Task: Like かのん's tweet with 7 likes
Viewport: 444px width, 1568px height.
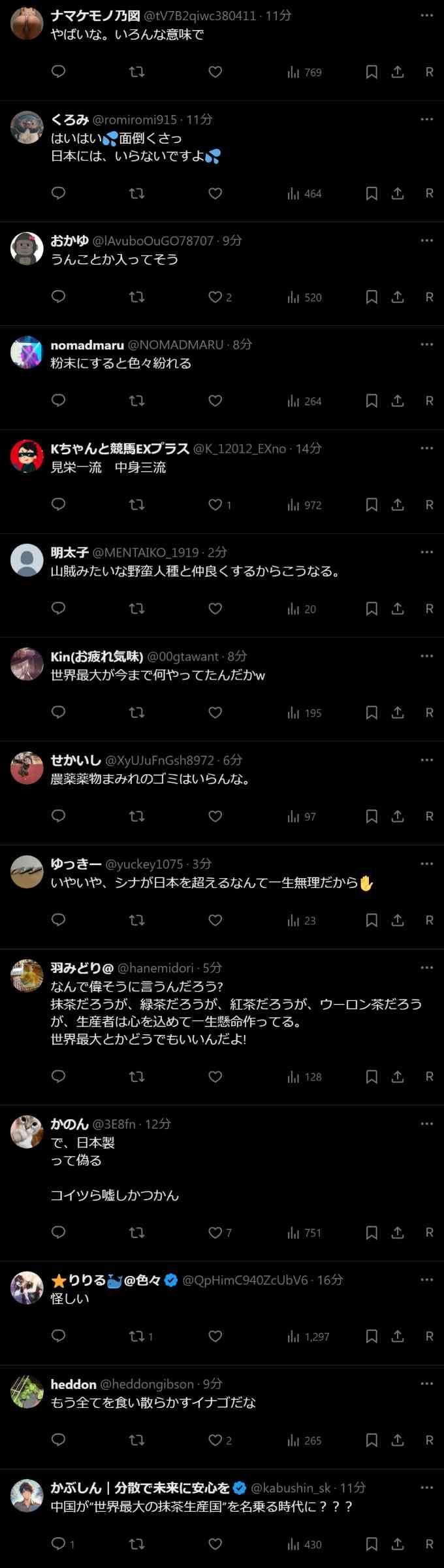Action: click(215, 1233)
